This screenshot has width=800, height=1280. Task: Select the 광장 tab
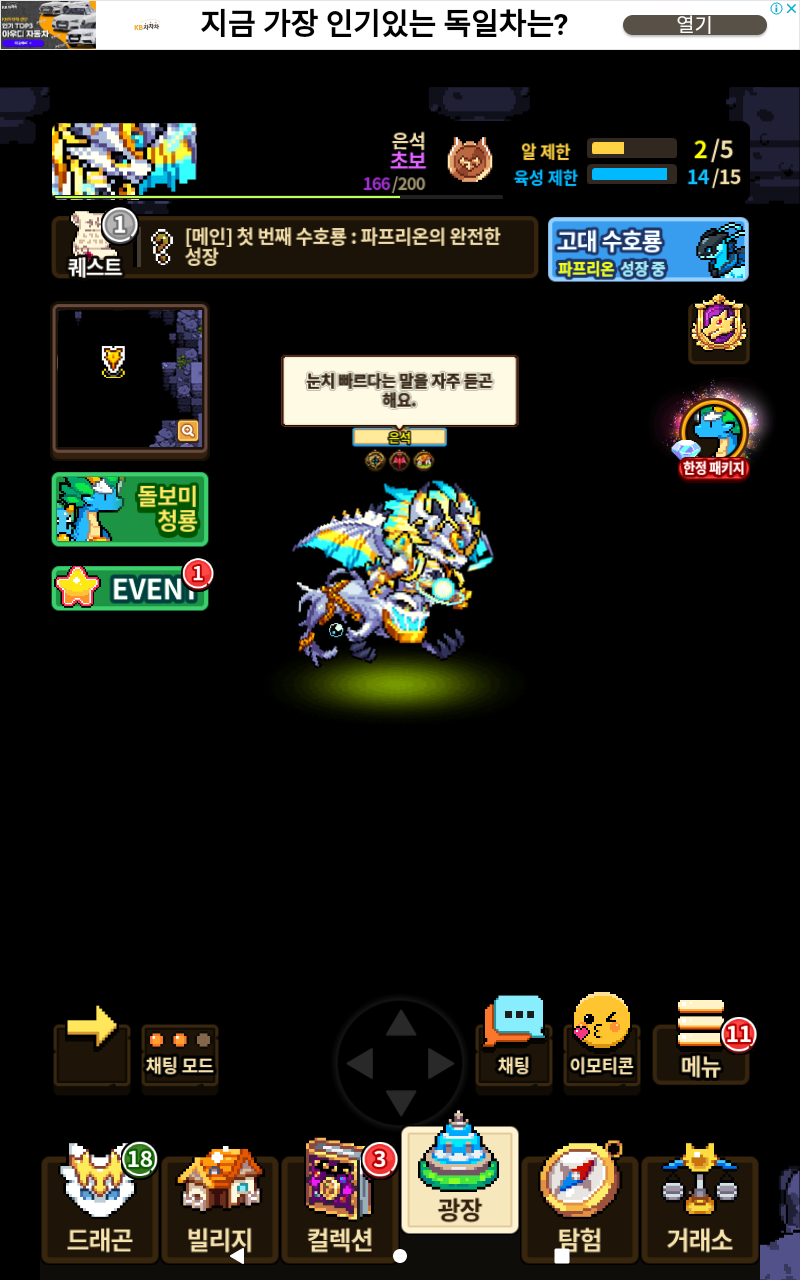click(460, 1180)
